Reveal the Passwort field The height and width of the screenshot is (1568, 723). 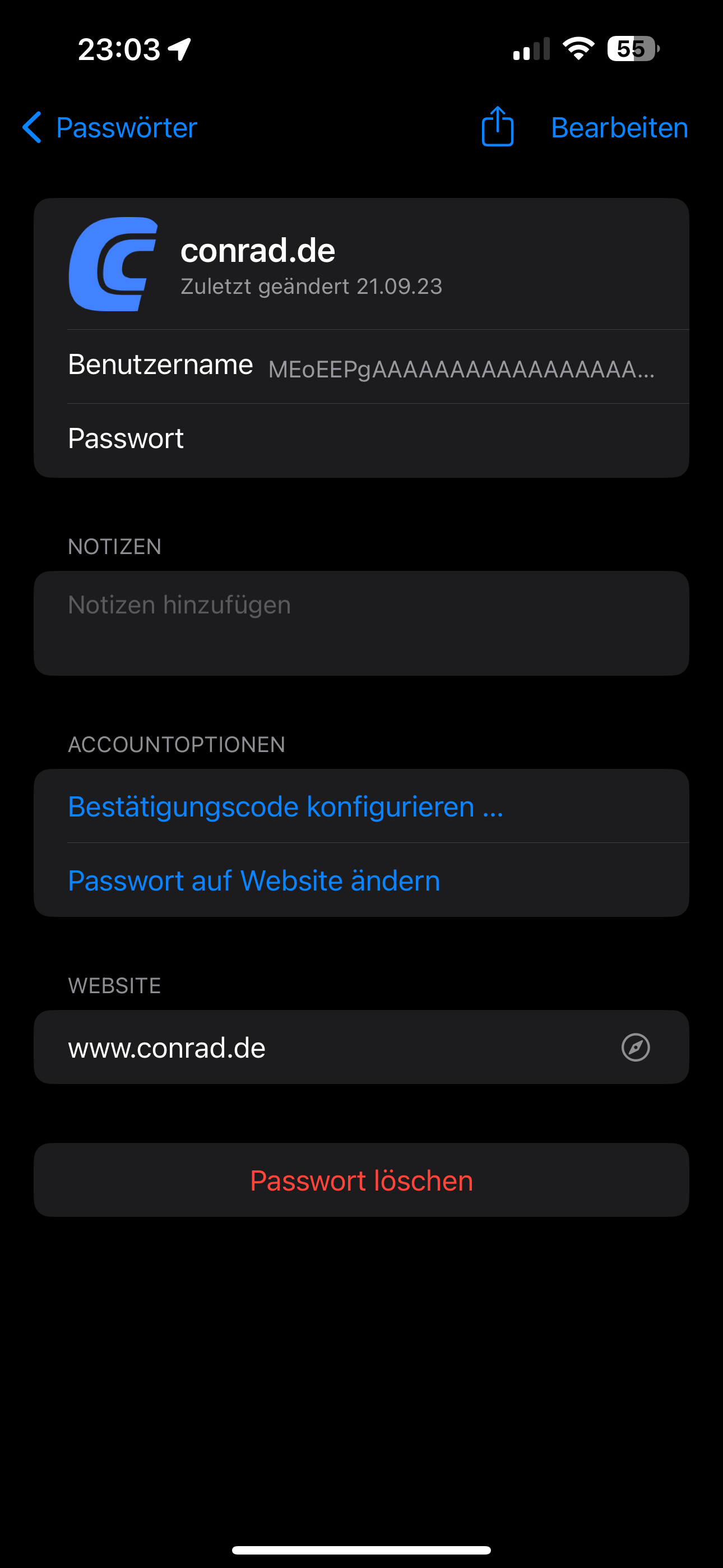click(361, 439)
